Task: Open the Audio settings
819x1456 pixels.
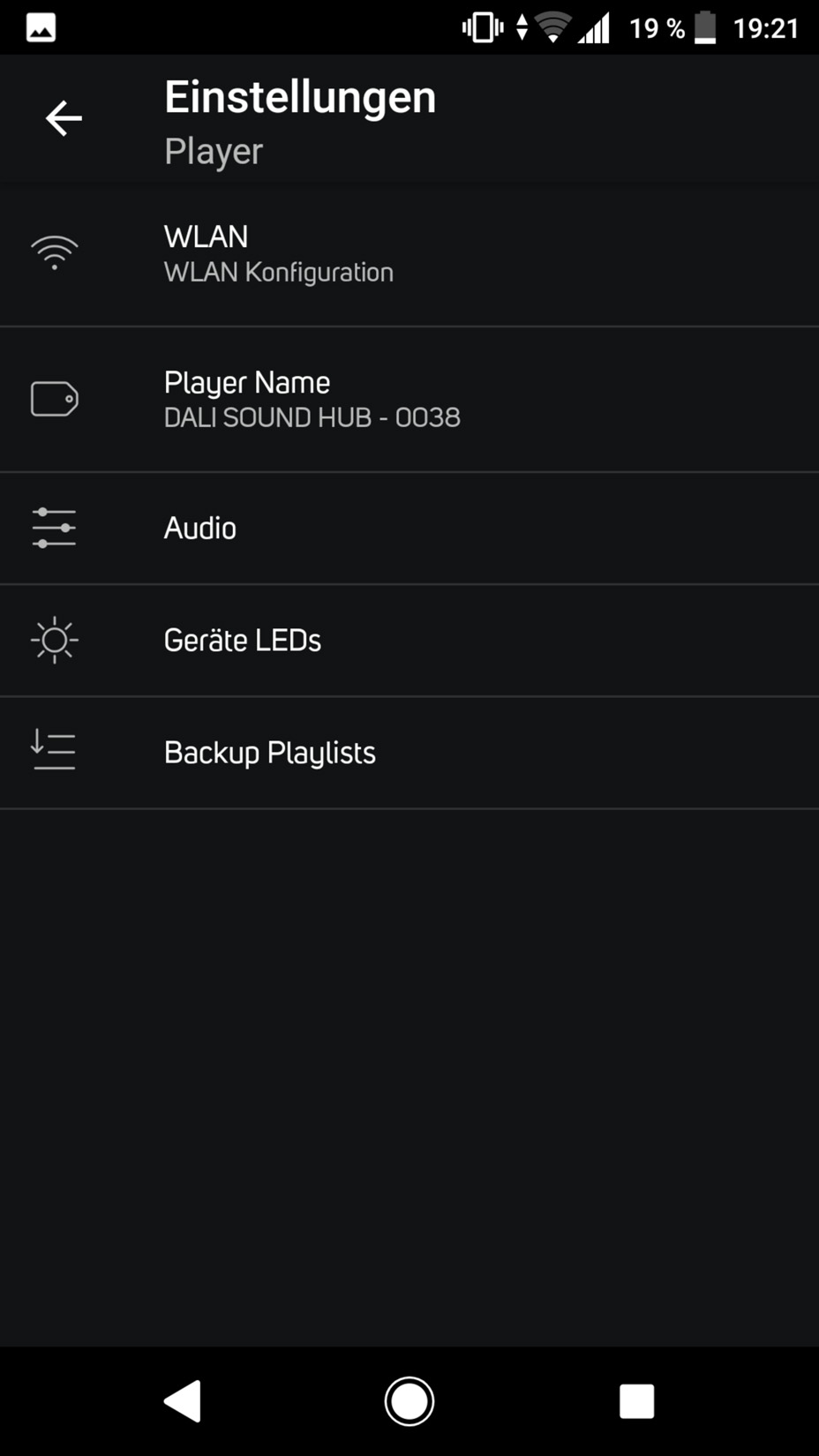Action: (409, 529)
